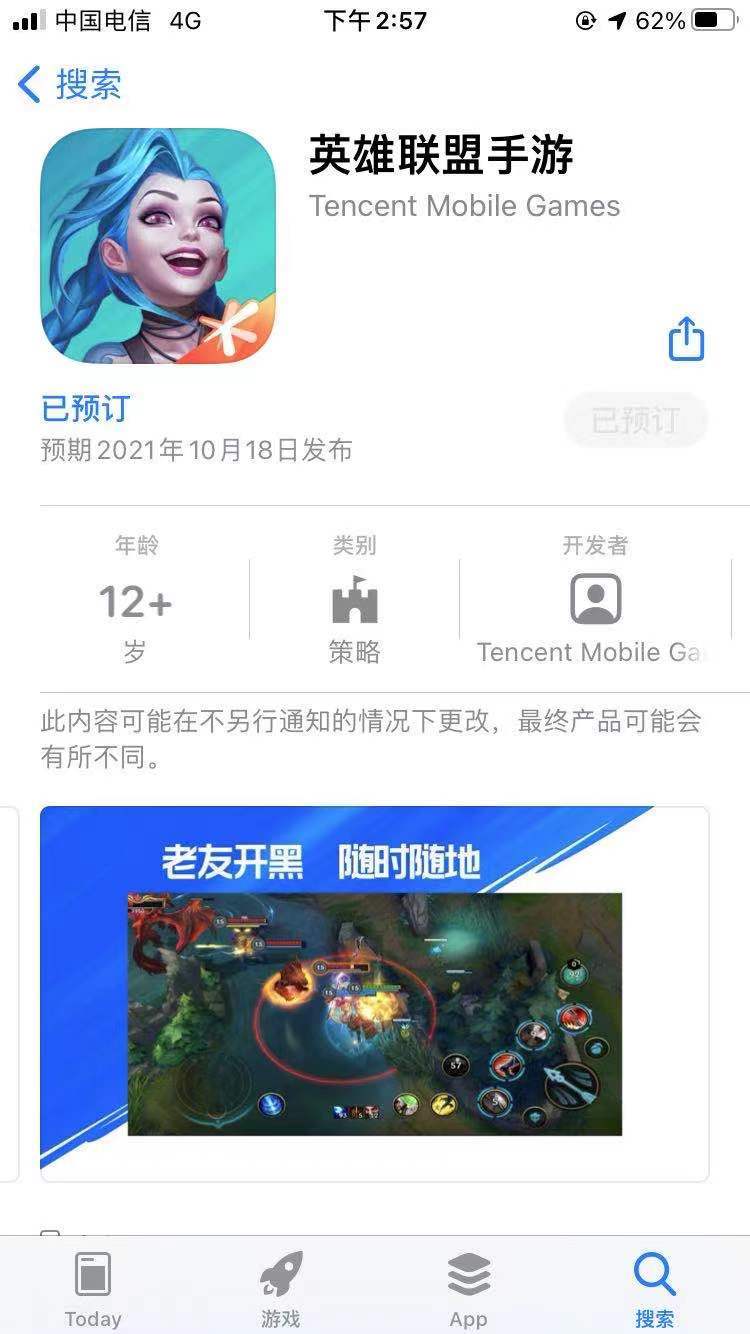Image resolution: width=750 pixels, height=1334 pixels.
Task: Tap Tencent Mobile Games developer name
Action: 464,206
